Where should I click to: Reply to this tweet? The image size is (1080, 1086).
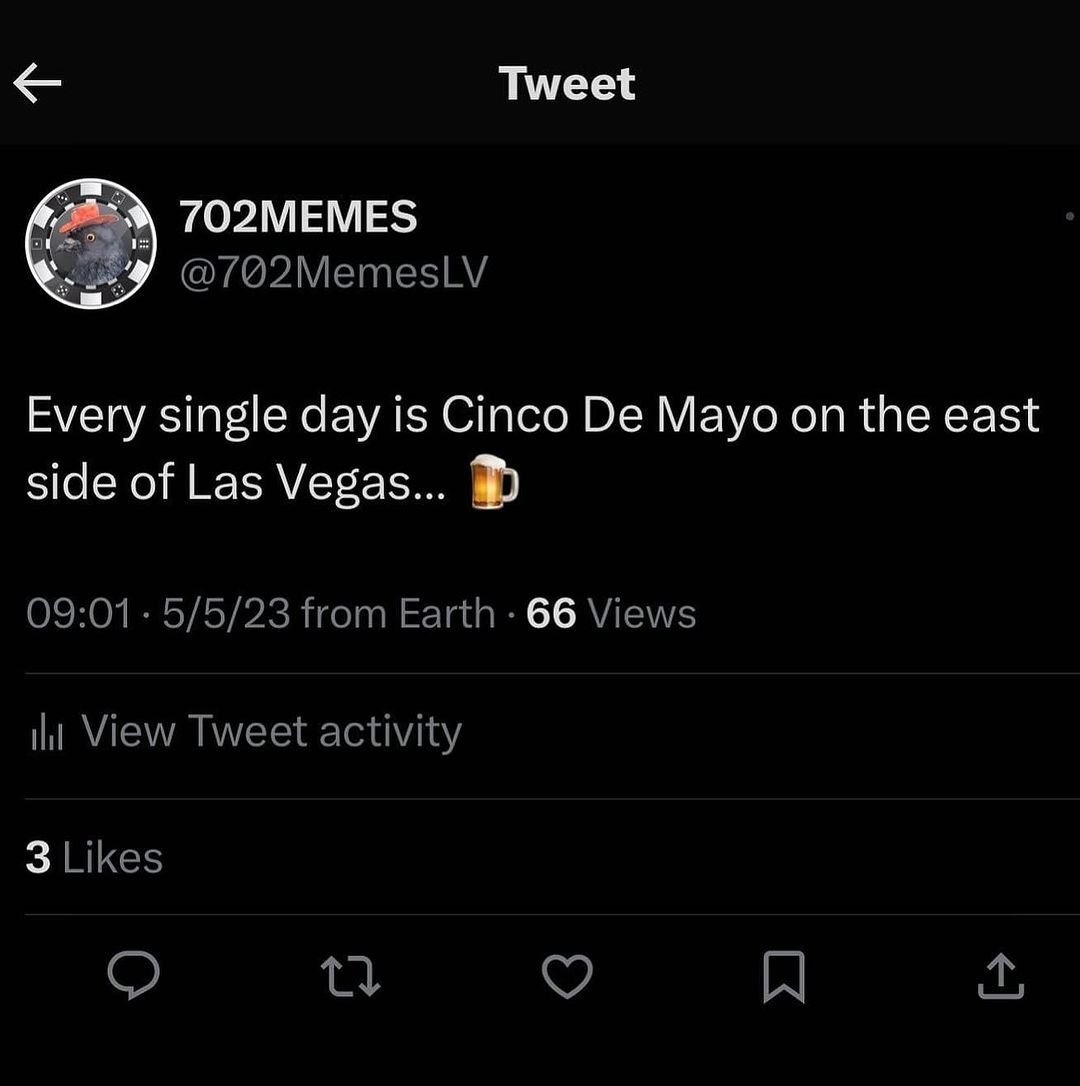click(x=133, y=975)
